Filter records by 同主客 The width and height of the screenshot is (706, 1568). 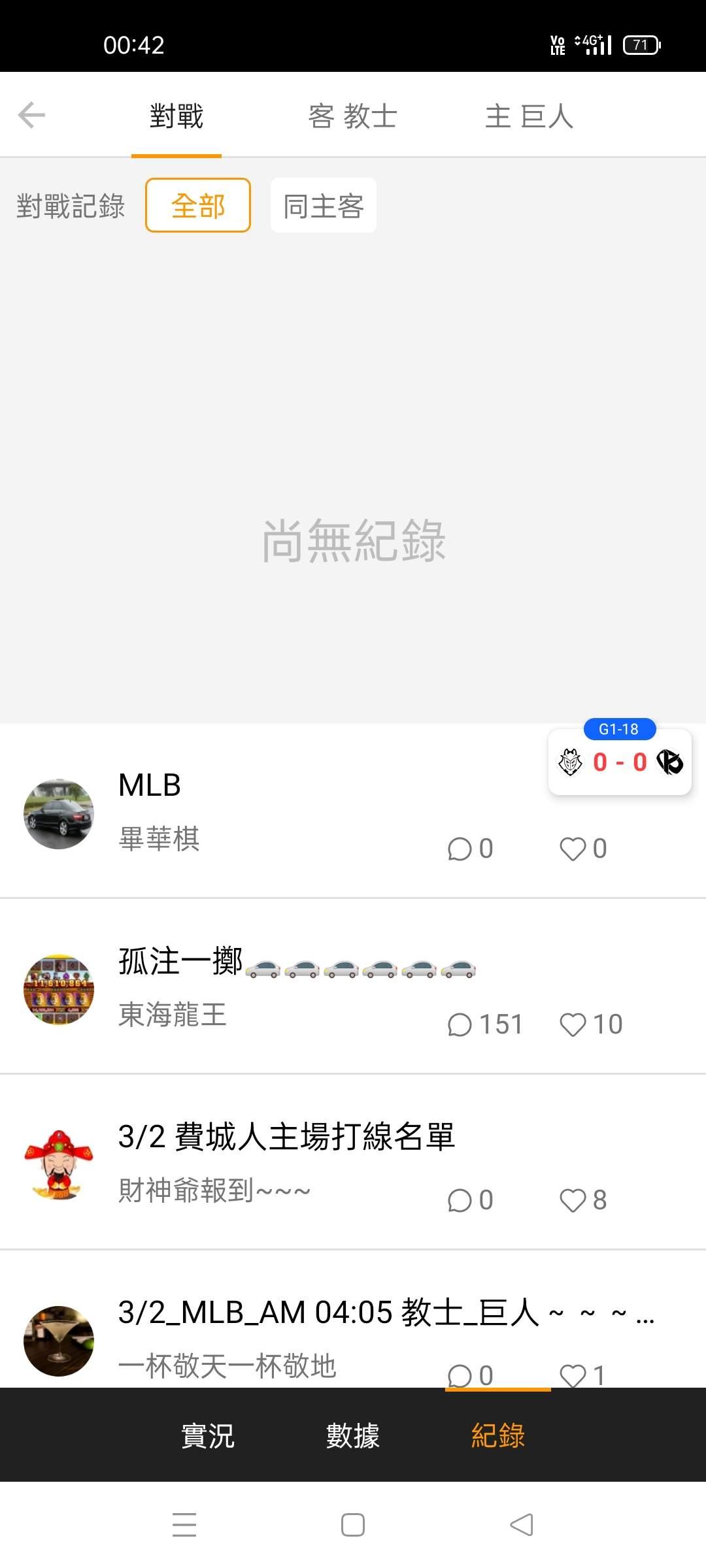[x=324, y=206]
